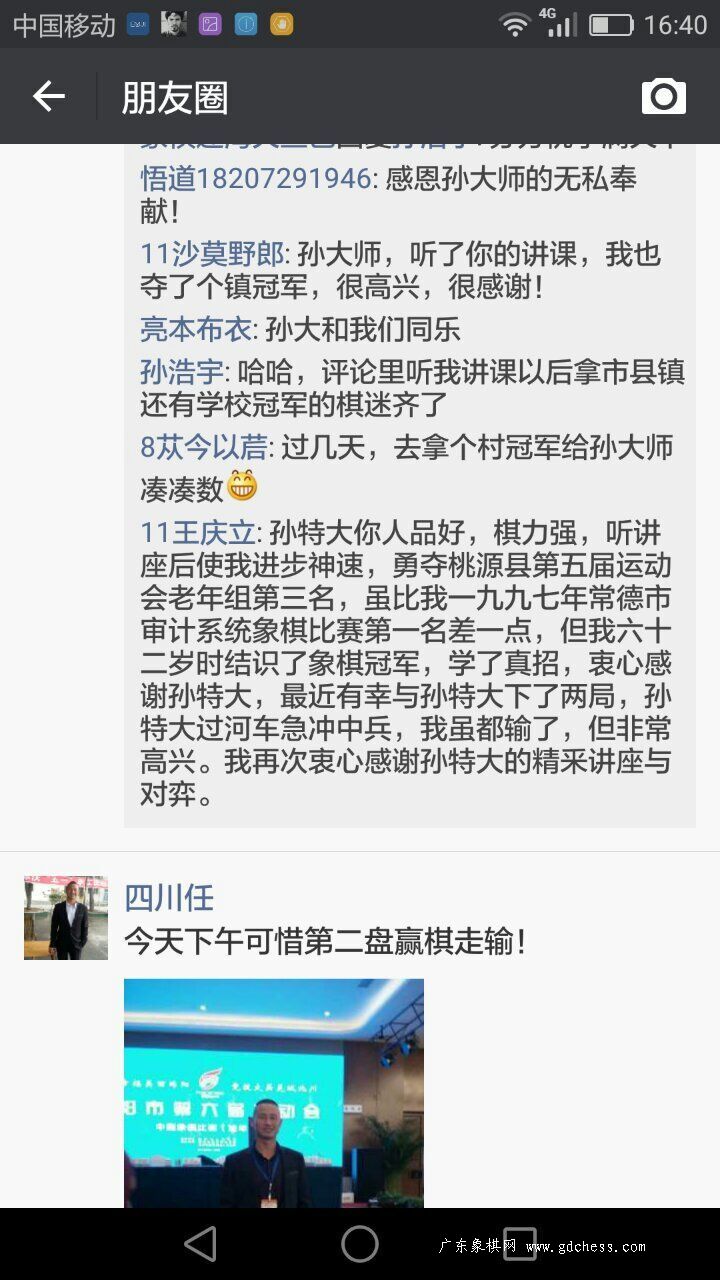Tap the system home button
720x1280 pixels.
(x=360, y=1244)
